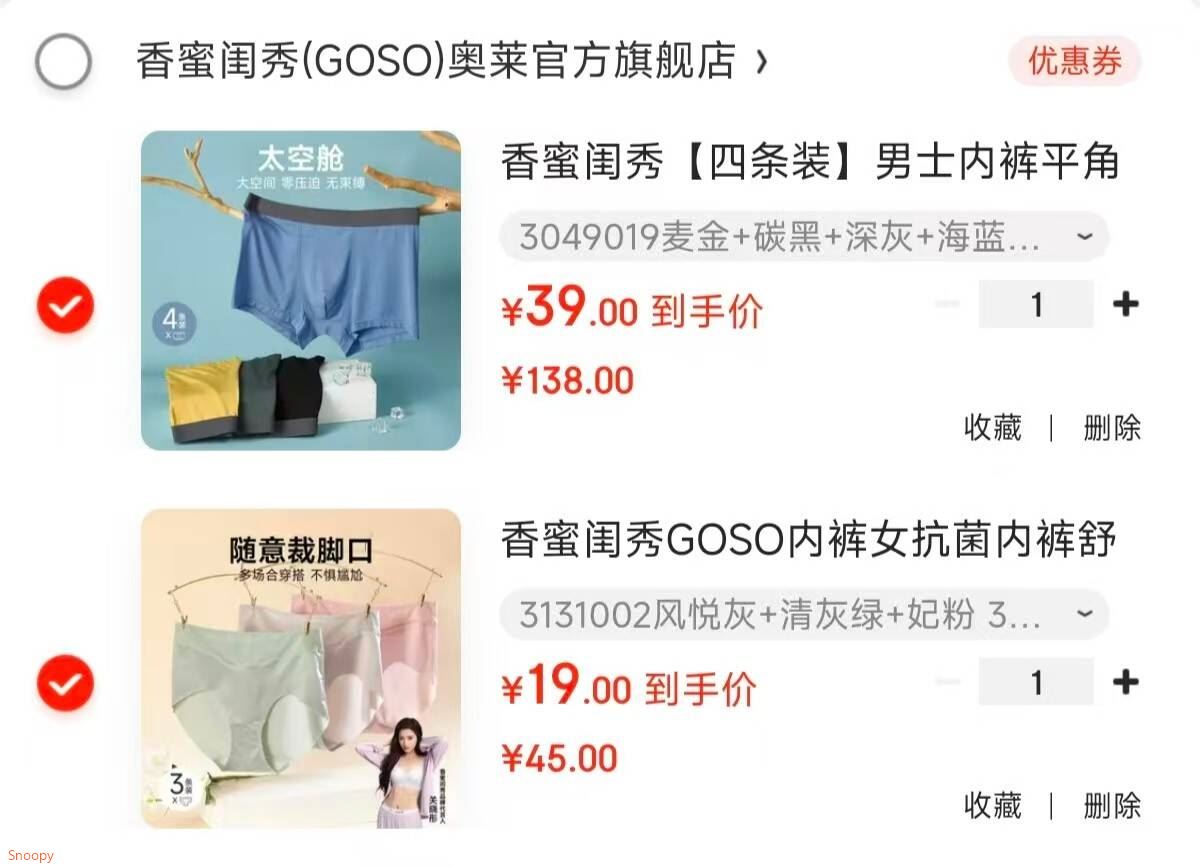Open the 香蜜闺秀【四条装】男士内裤 product title
The height and width of the screenshot is (867, 1200).
(808, 162)
